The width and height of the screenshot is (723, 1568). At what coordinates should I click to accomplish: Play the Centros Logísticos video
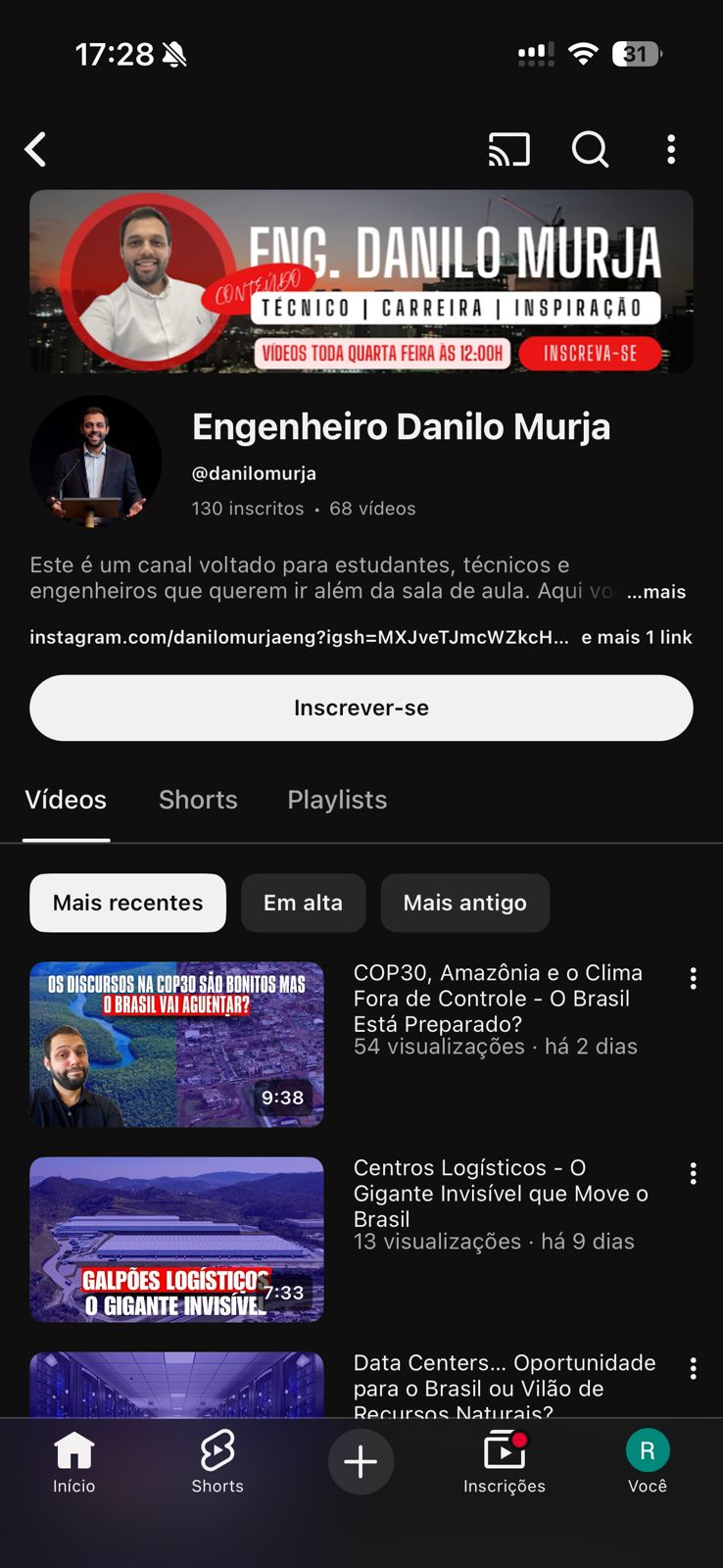[176, 1240]
